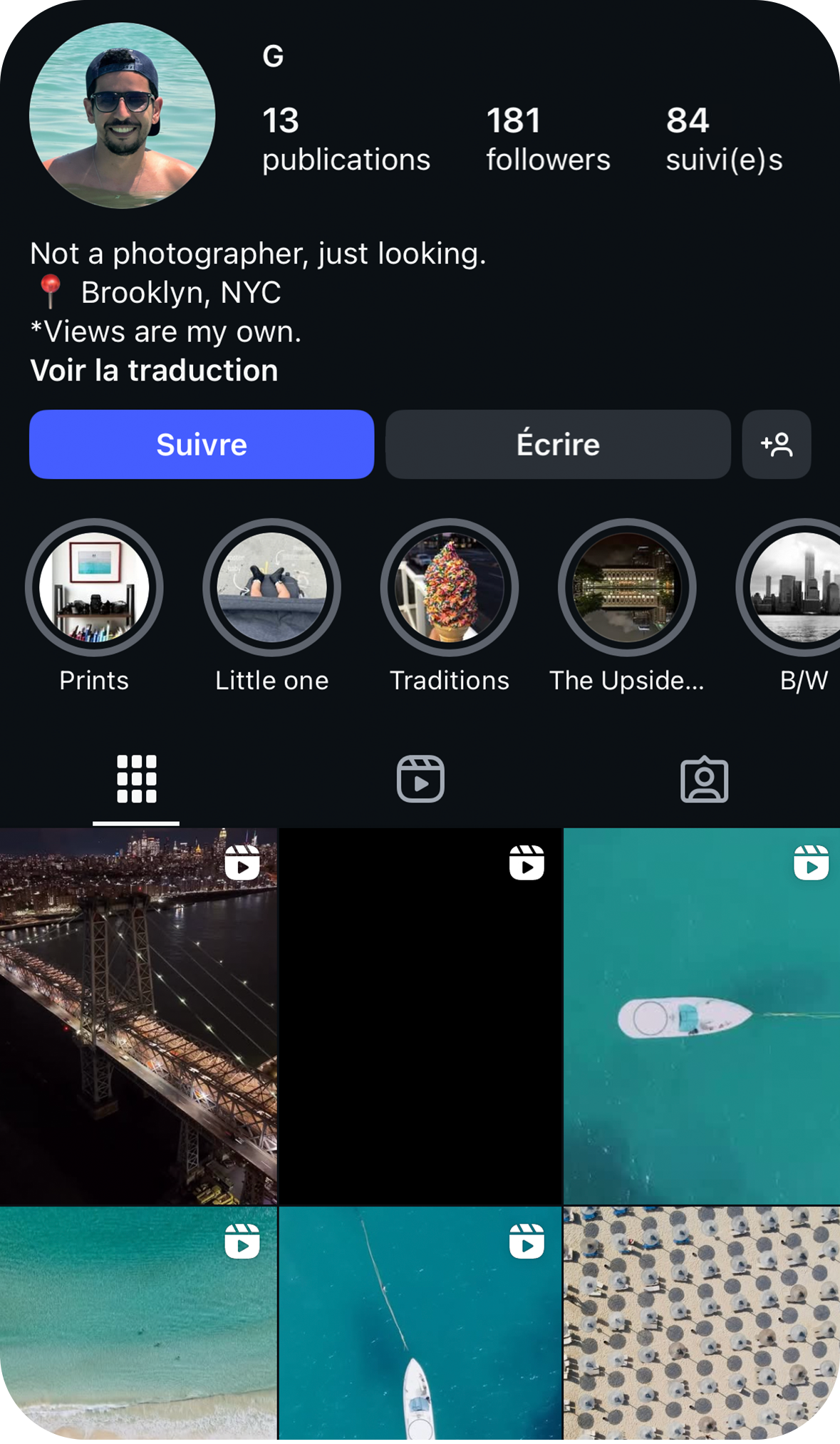Switch to the posts grid tab
Screen dimensions: 840x1444
point(136,779)
